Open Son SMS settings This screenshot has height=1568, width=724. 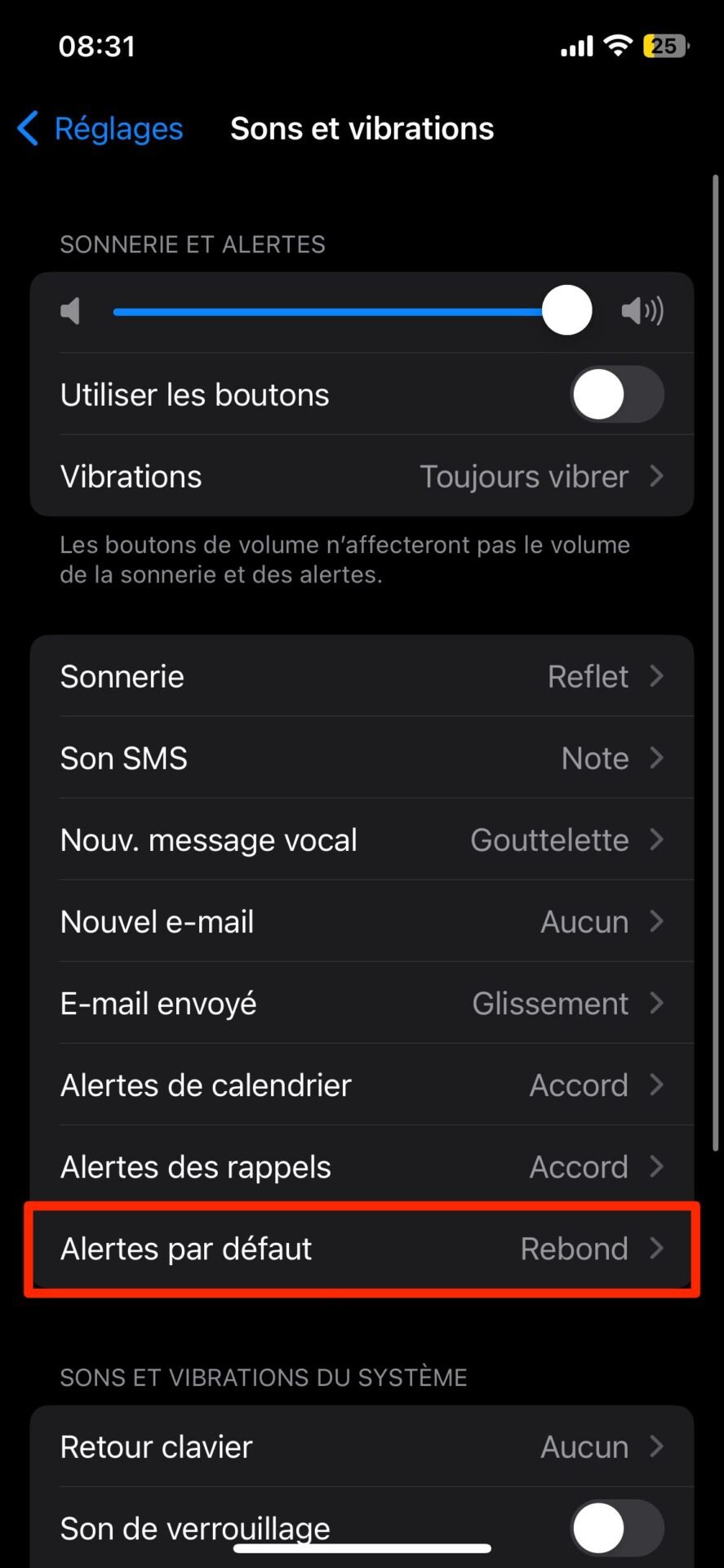coord(362,758)
